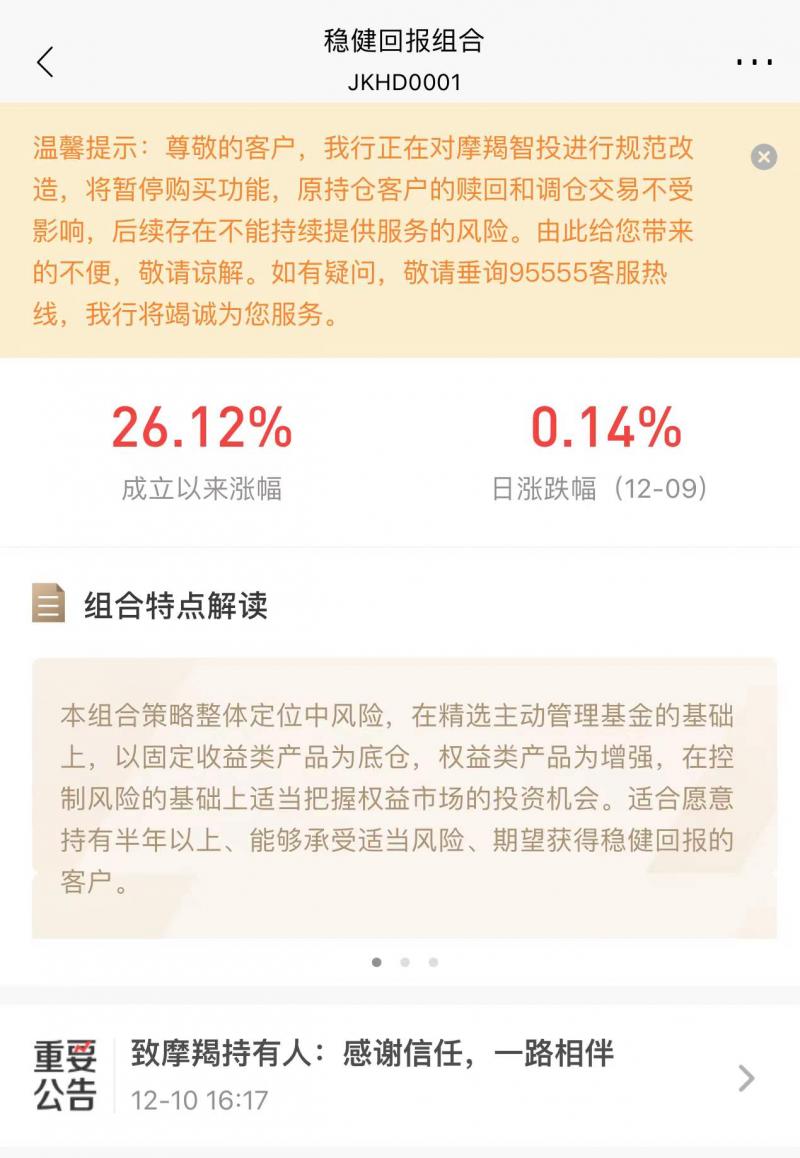This screenshot has width=800, height=1158.
Task: Dismiss the orange 温馨提示 banner
Action: pyautogui.click(x=763, y=157)
